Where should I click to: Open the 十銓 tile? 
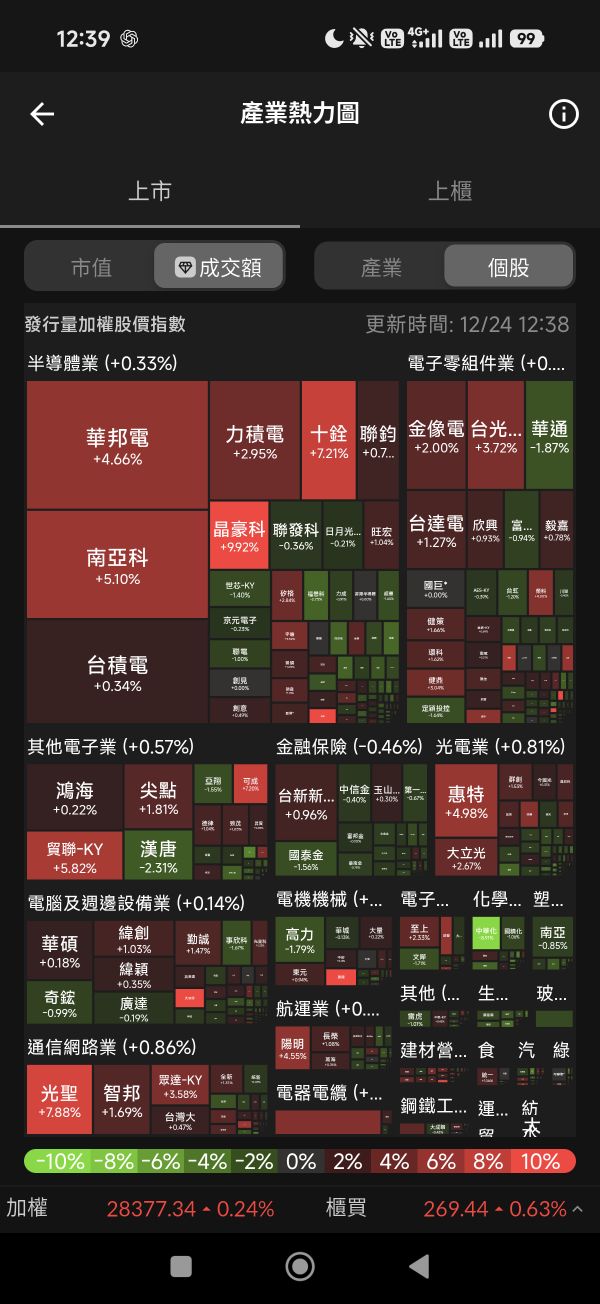tap(329, 440)
